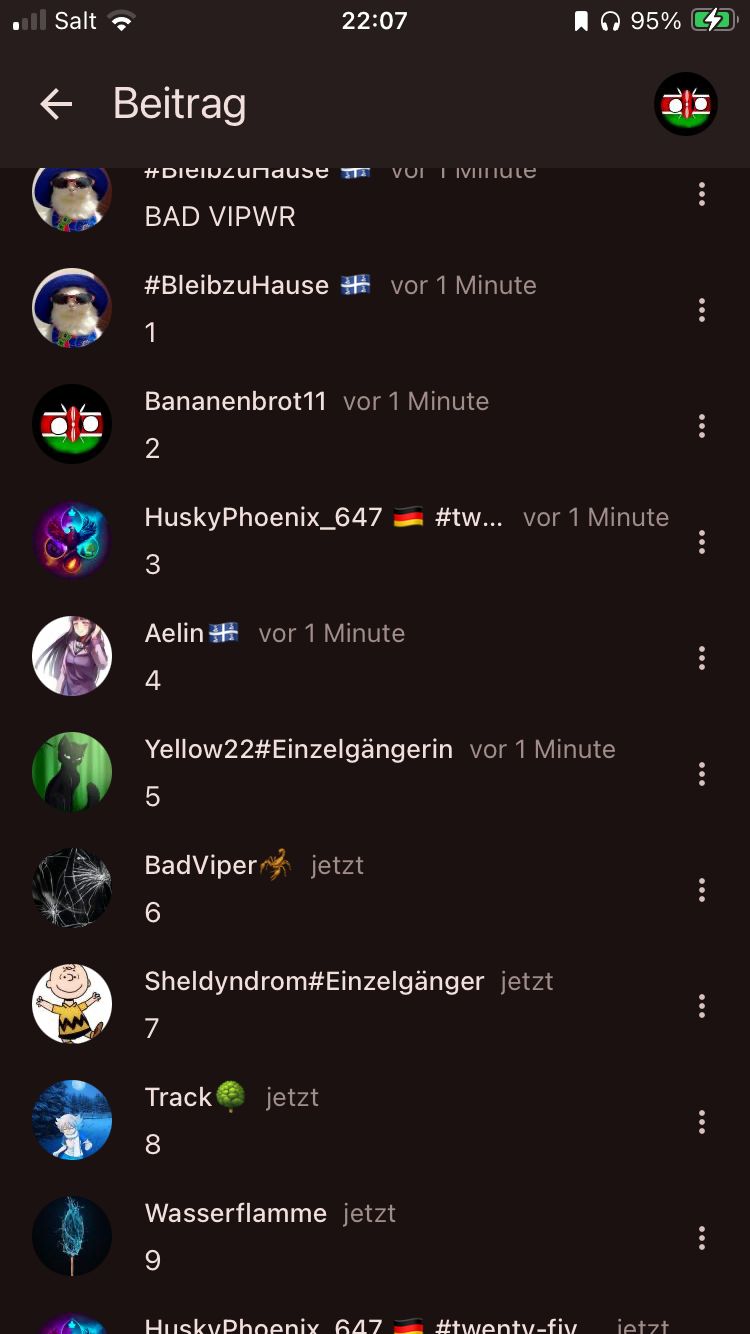
Task: Open the menu on the BAD VIPWR comment
Action: (x=702, y=194)
